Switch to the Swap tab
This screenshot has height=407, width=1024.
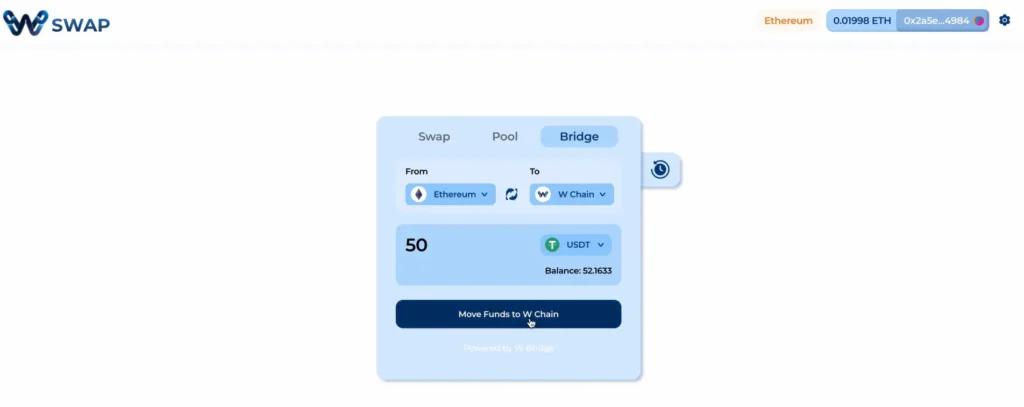click(434, 137)
